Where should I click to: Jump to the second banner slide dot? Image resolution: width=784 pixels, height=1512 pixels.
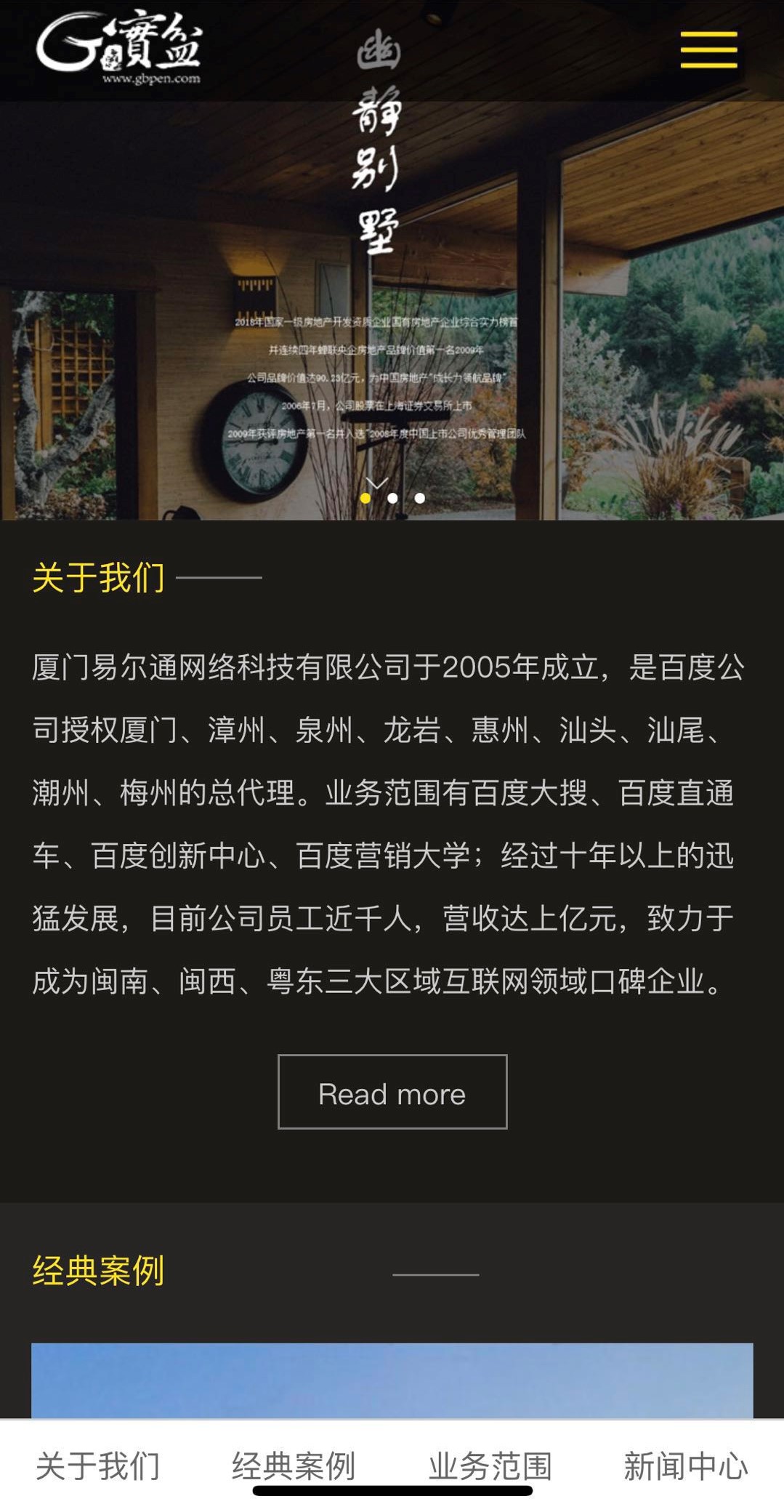coord(392,498)
